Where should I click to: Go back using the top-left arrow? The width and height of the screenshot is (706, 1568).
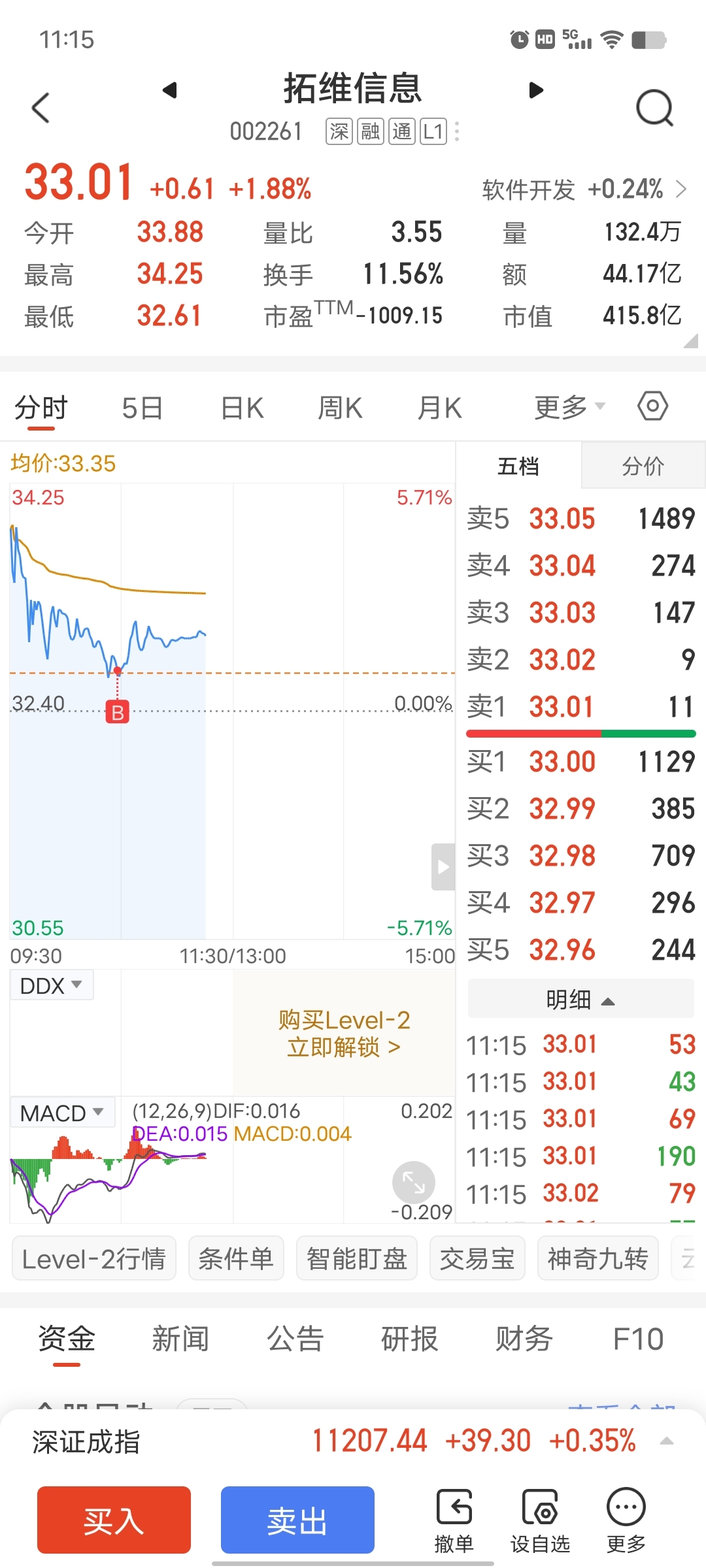click(41, 108)
